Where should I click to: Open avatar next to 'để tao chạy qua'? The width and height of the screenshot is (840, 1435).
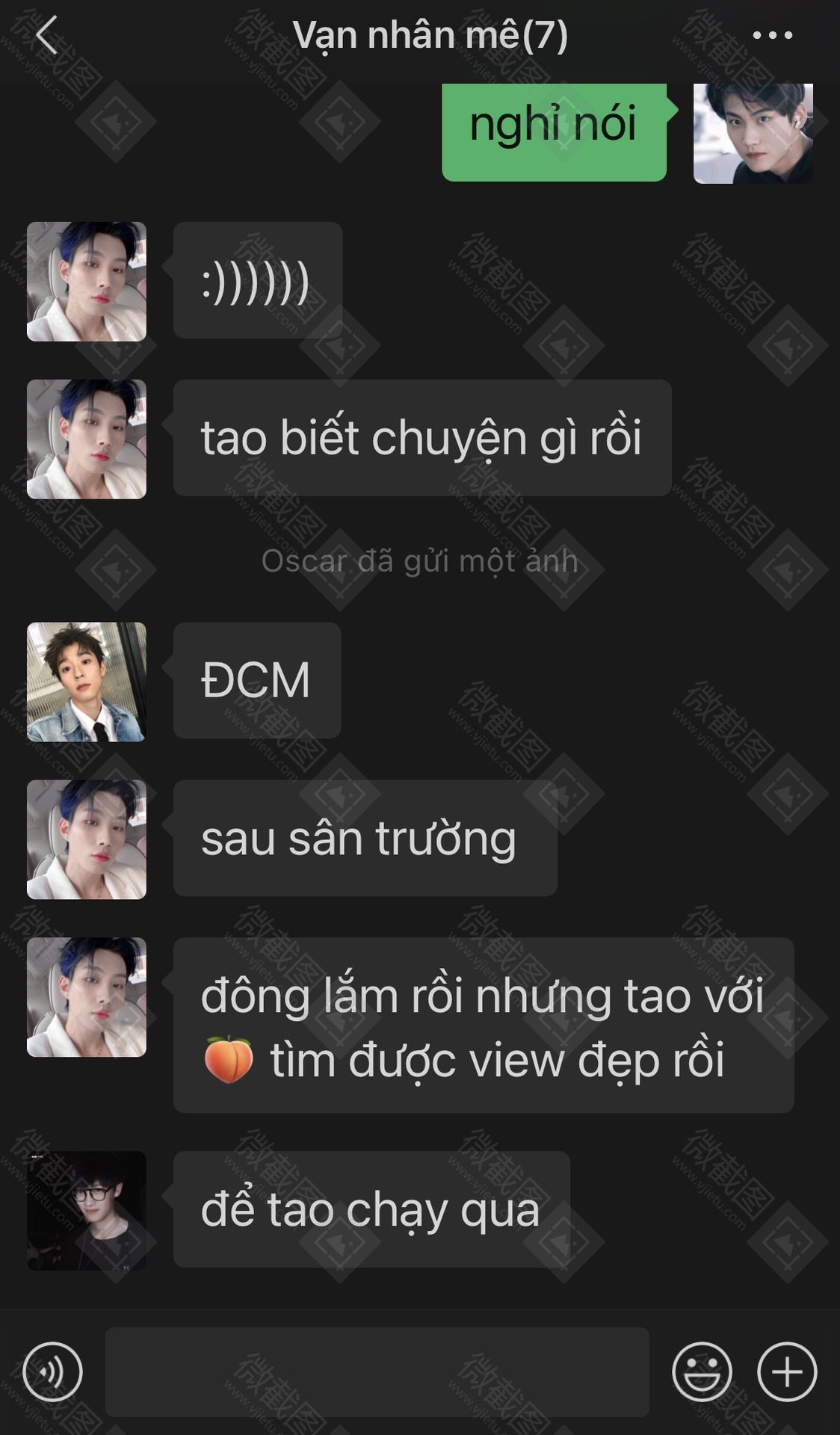(87, 1210)
